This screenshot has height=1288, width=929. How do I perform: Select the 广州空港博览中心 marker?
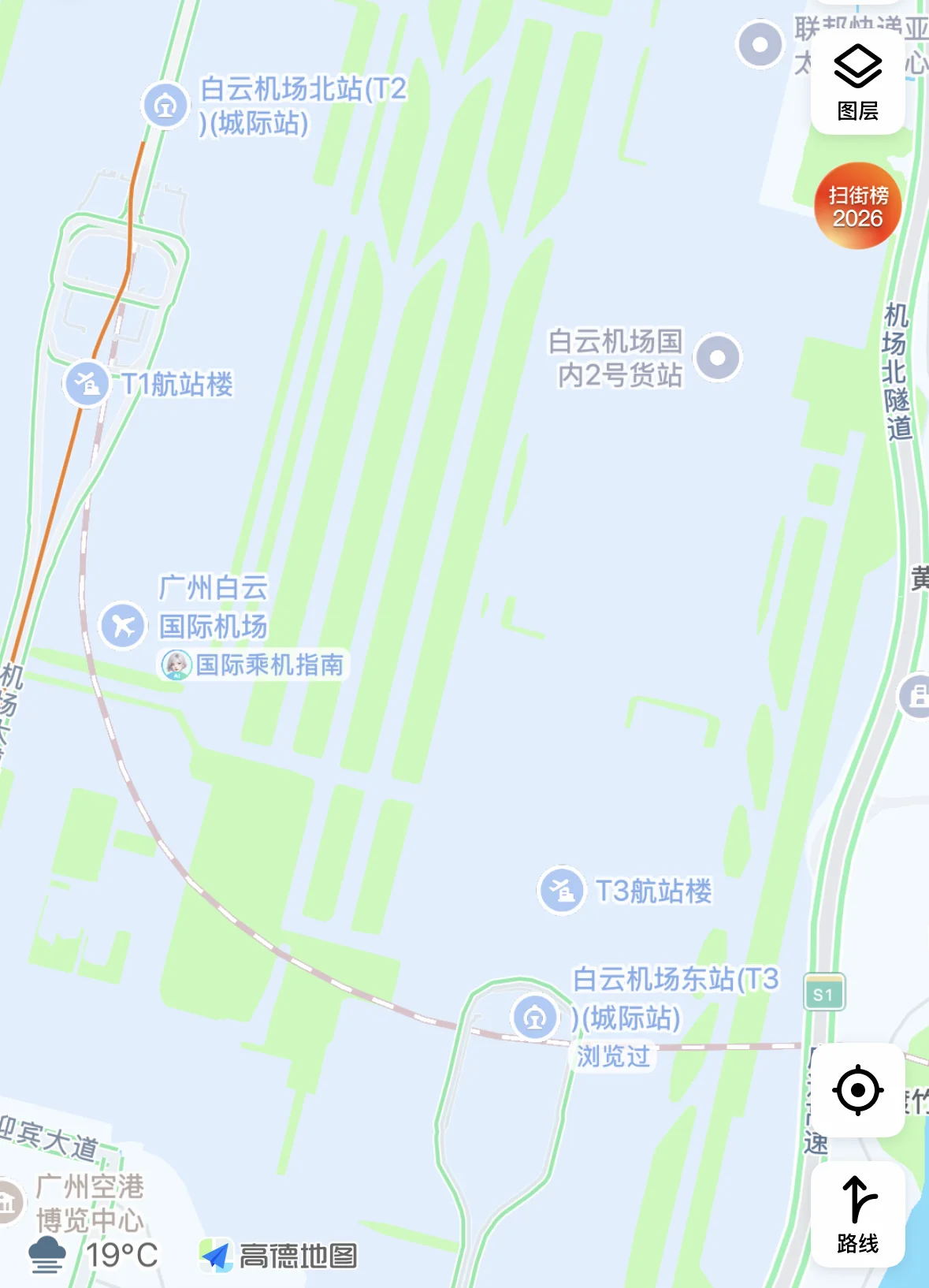8,1202
